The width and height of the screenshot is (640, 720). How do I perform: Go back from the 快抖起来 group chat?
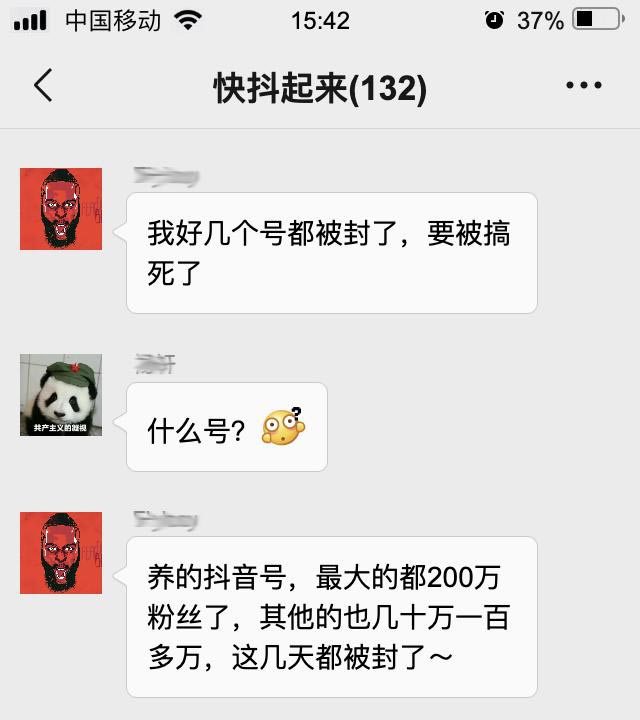(42, 86)
